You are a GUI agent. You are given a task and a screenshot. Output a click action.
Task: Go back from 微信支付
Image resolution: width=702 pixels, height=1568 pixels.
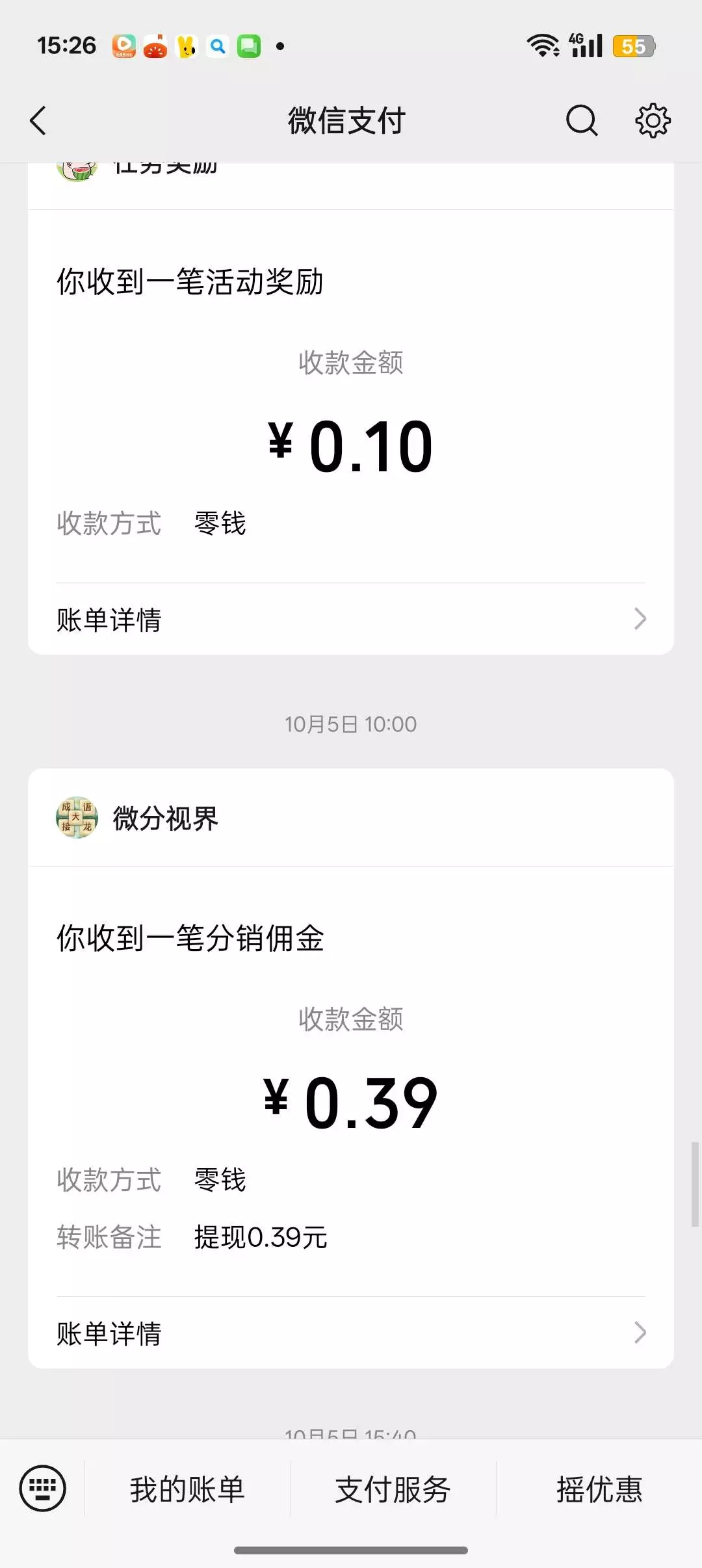[x=38, y=121]
